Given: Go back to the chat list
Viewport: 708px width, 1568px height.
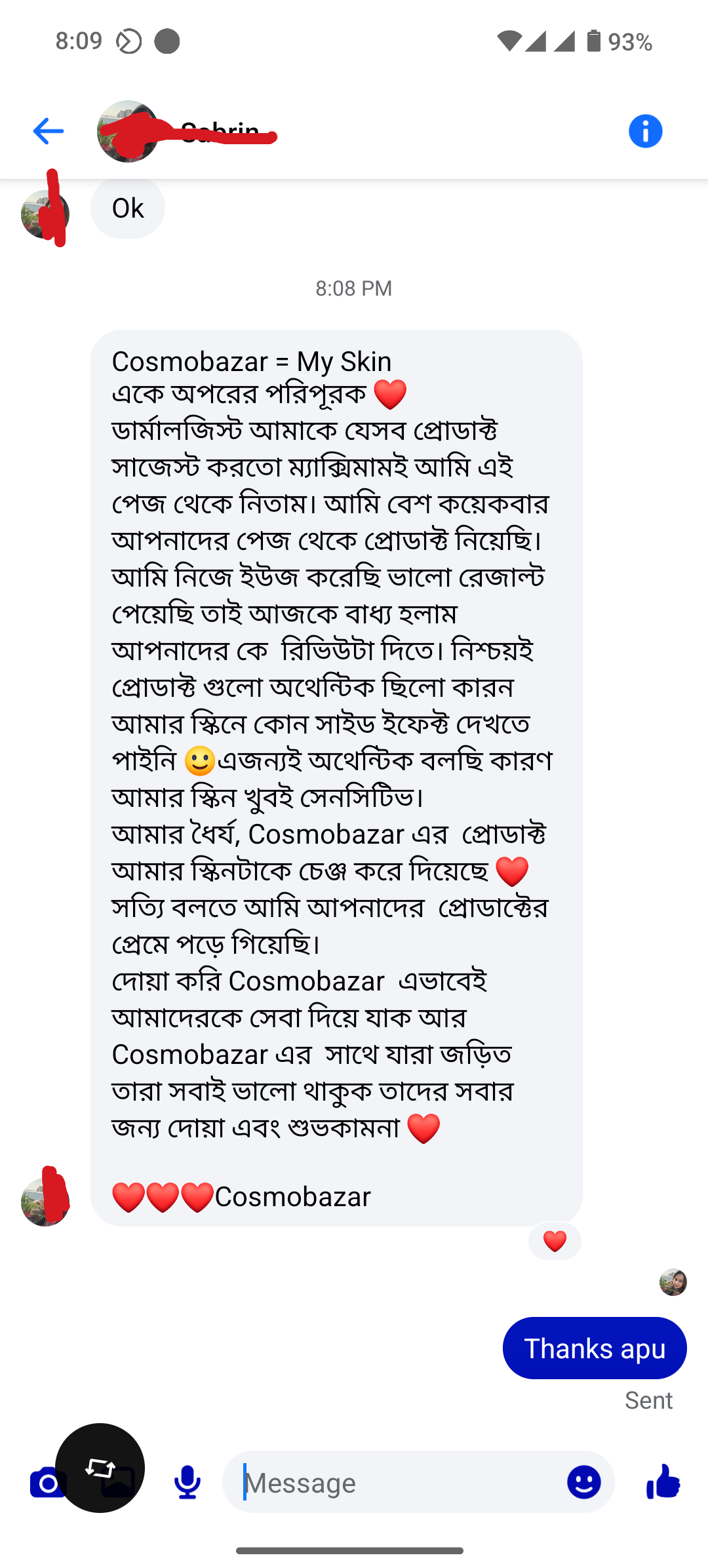Looking at the screenshot, I should [x=48, y=131].
